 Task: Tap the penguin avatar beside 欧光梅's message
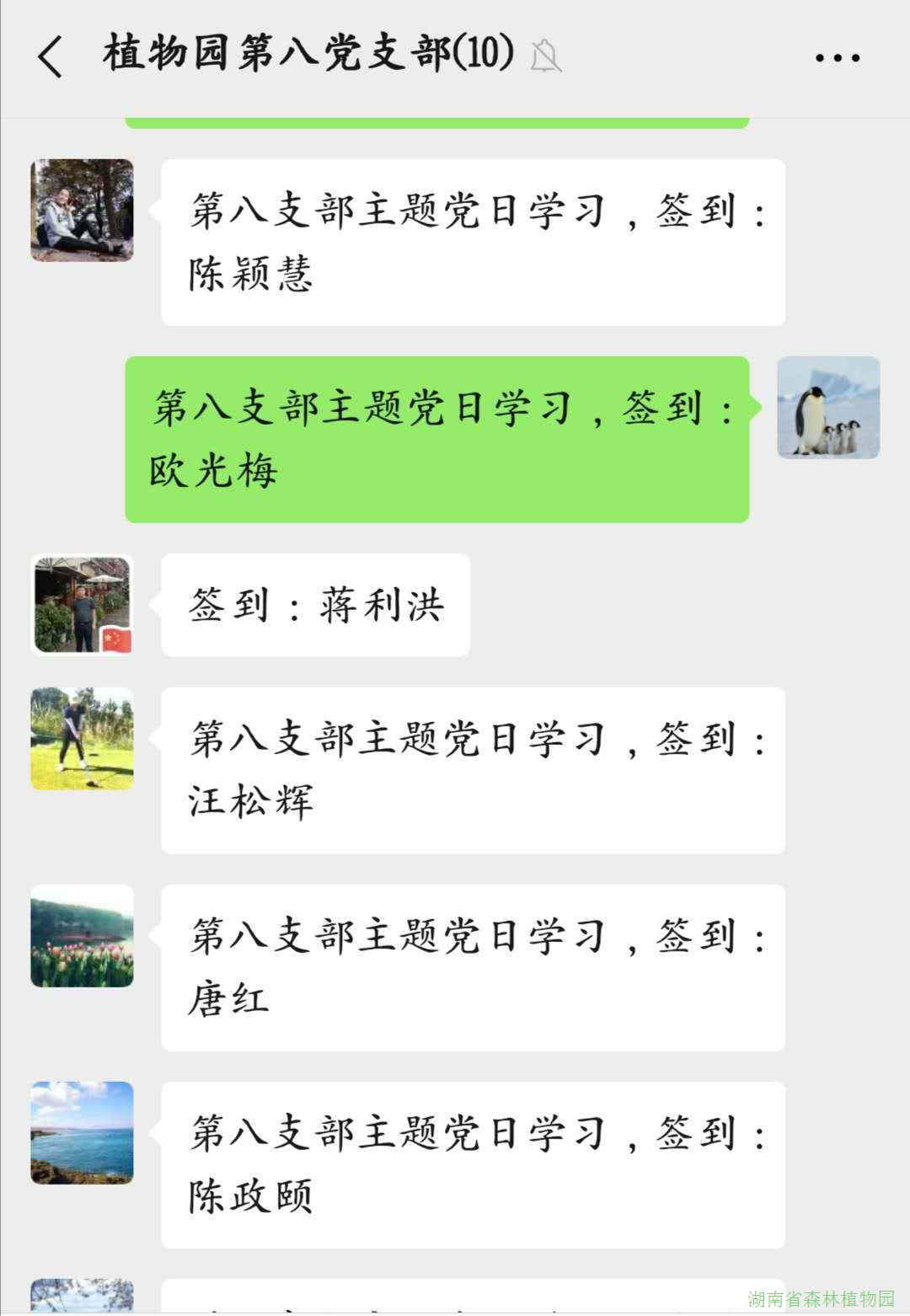coord(827,408)
